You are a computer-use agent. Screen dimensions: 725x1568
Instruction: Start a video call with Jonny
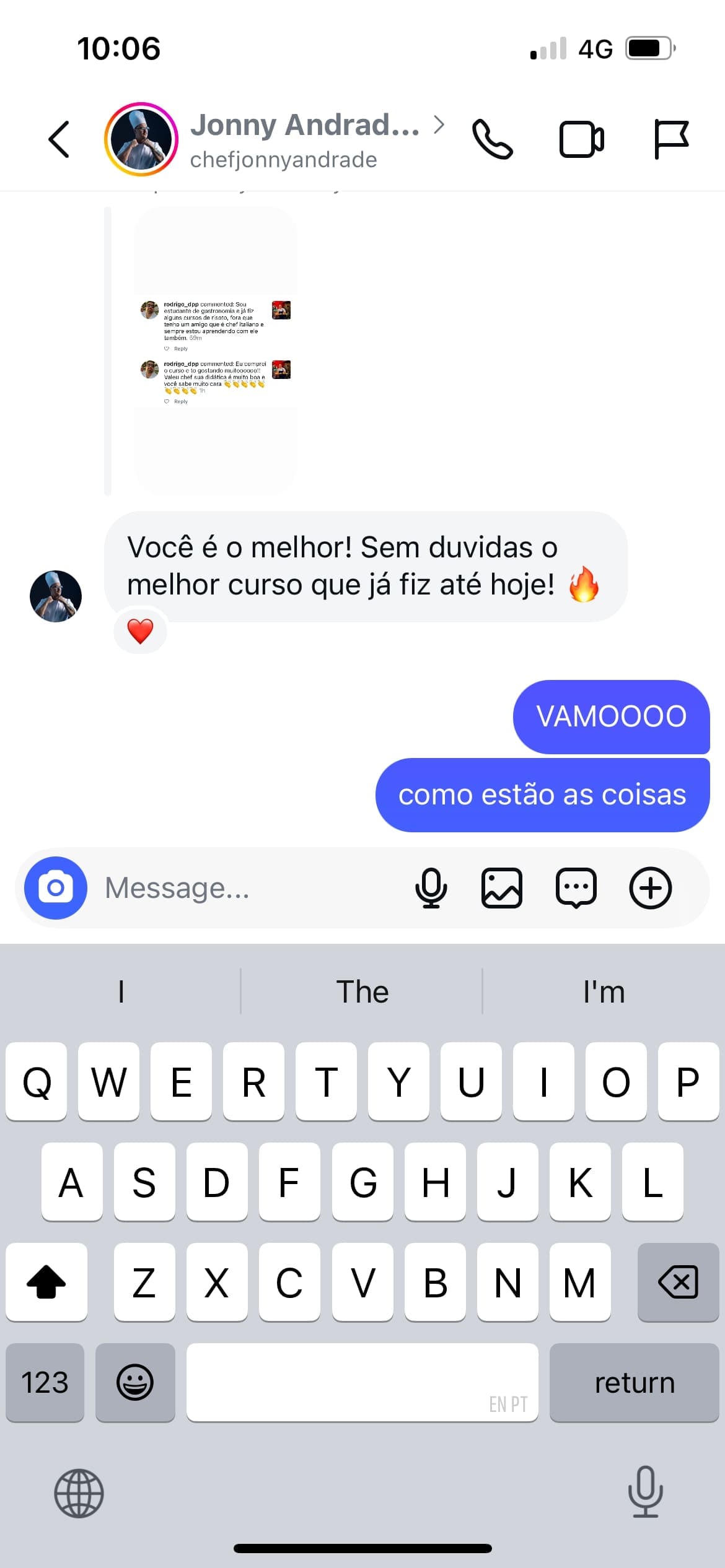(x=582, y=139)
